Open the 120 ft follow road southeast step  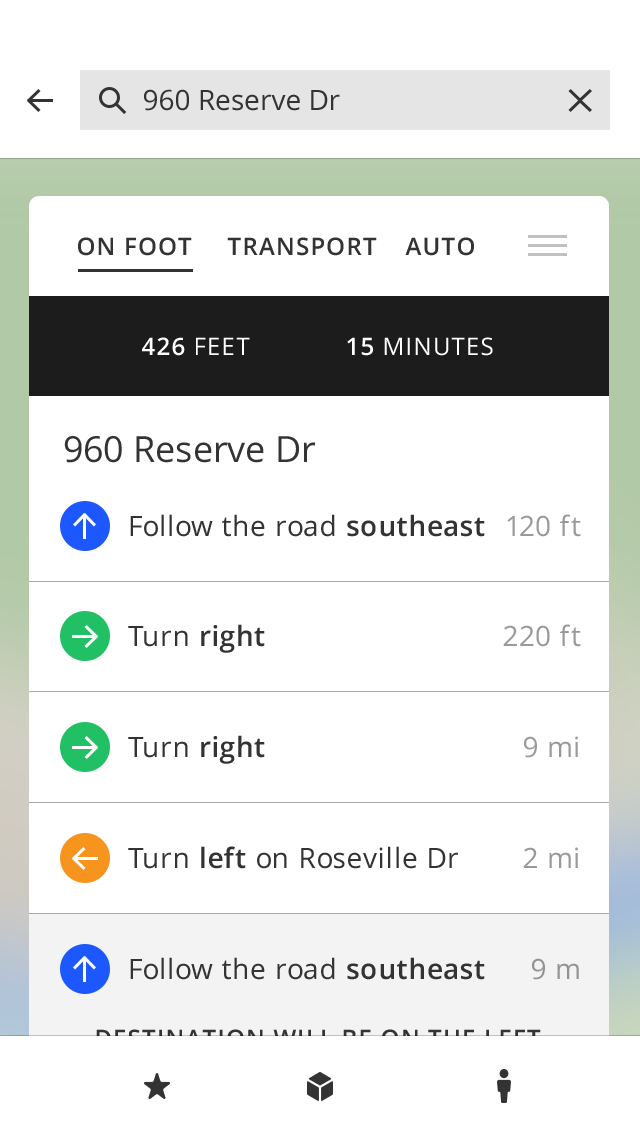tap(319, 526)
